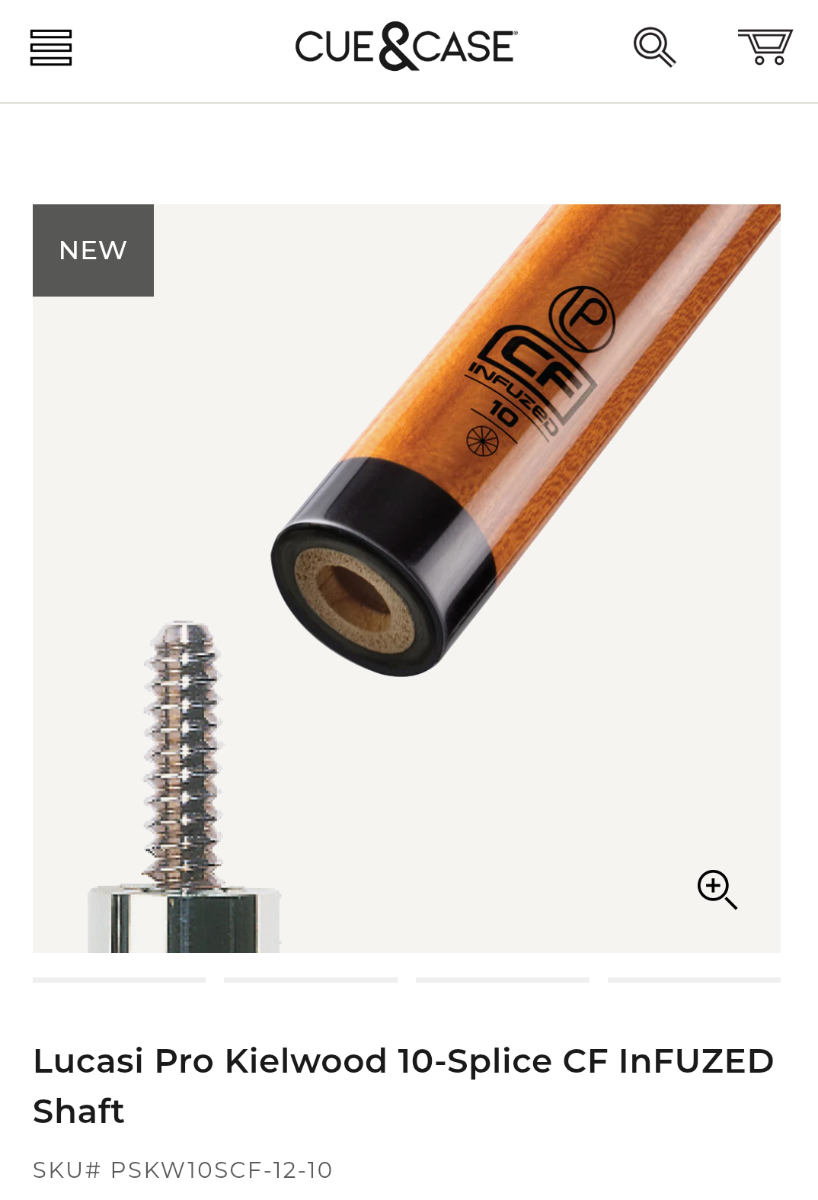The height and width of the screenshot is (1200, 818).
Task: Go to Cue & Case homepage logo
Action: tap(405, 46)
